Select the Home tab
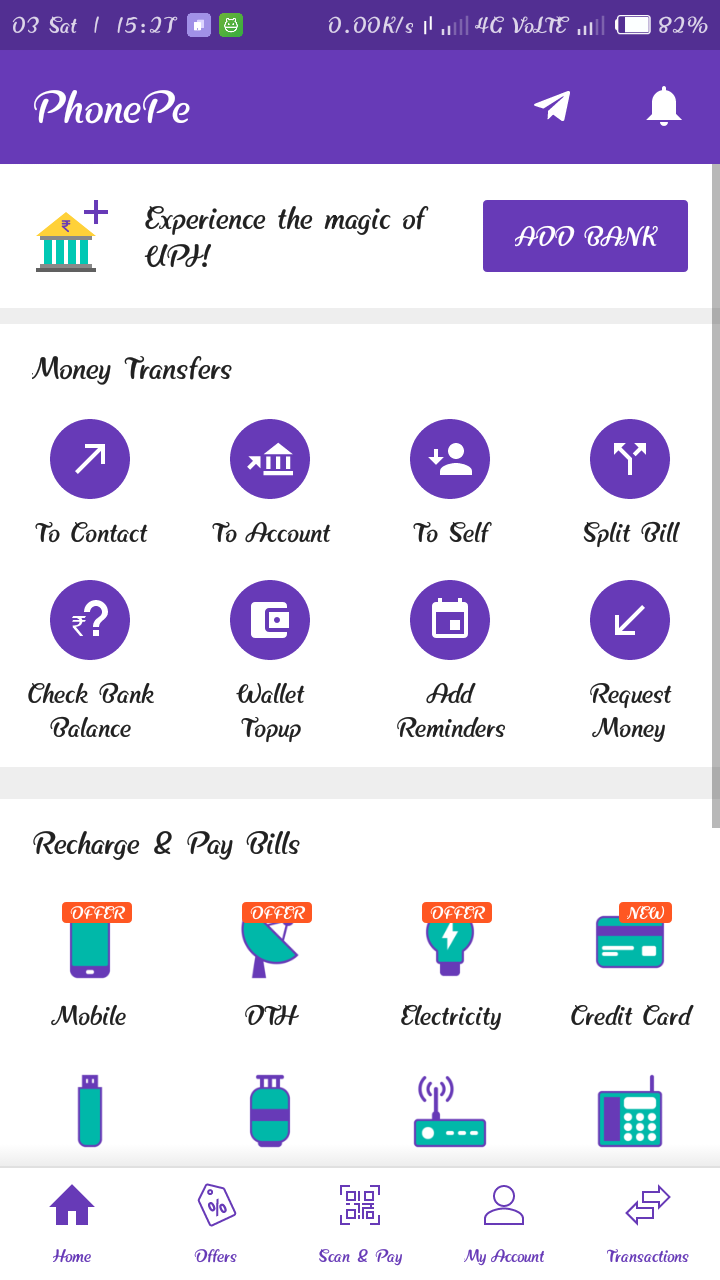 [72, 1224]
